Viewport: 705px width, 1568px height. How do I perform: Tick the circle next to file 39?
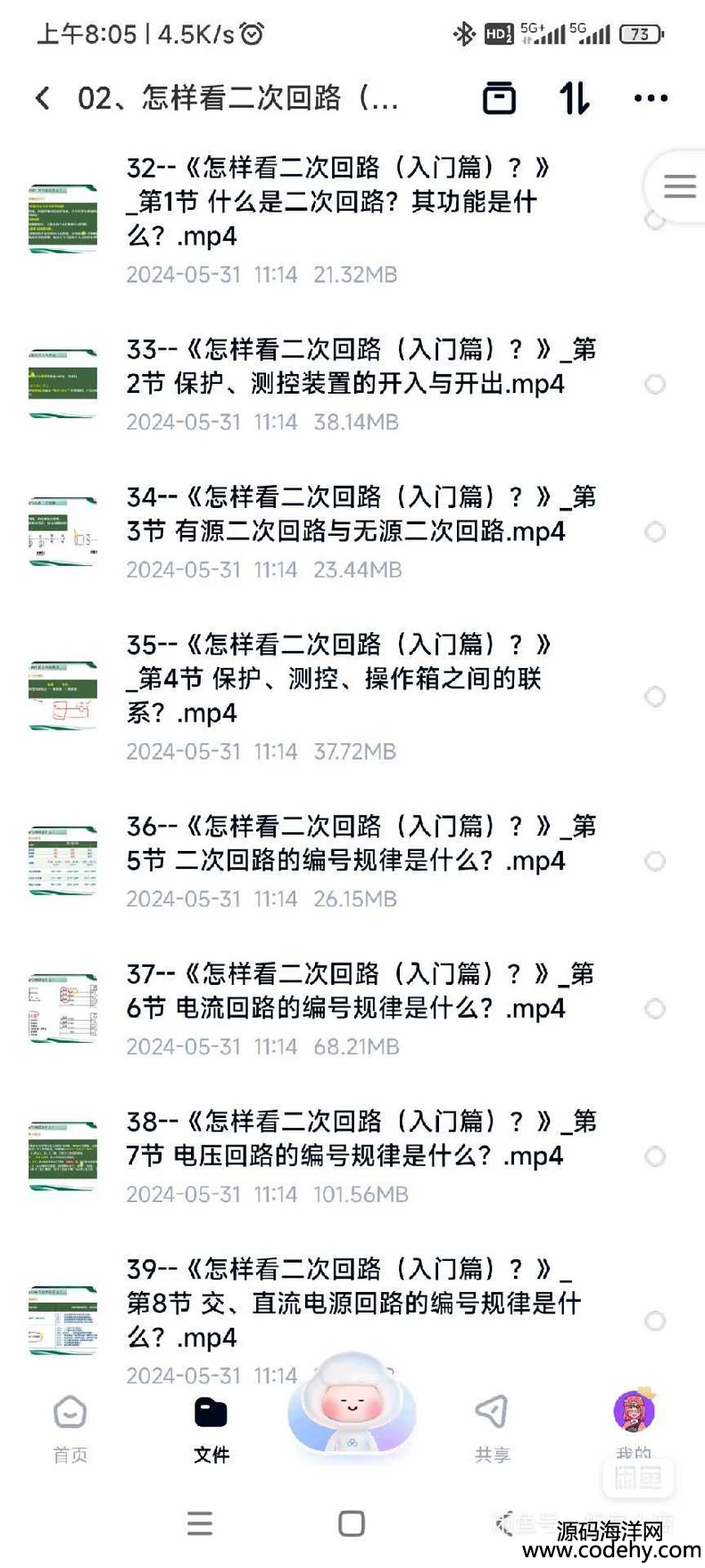(655, 1321)
